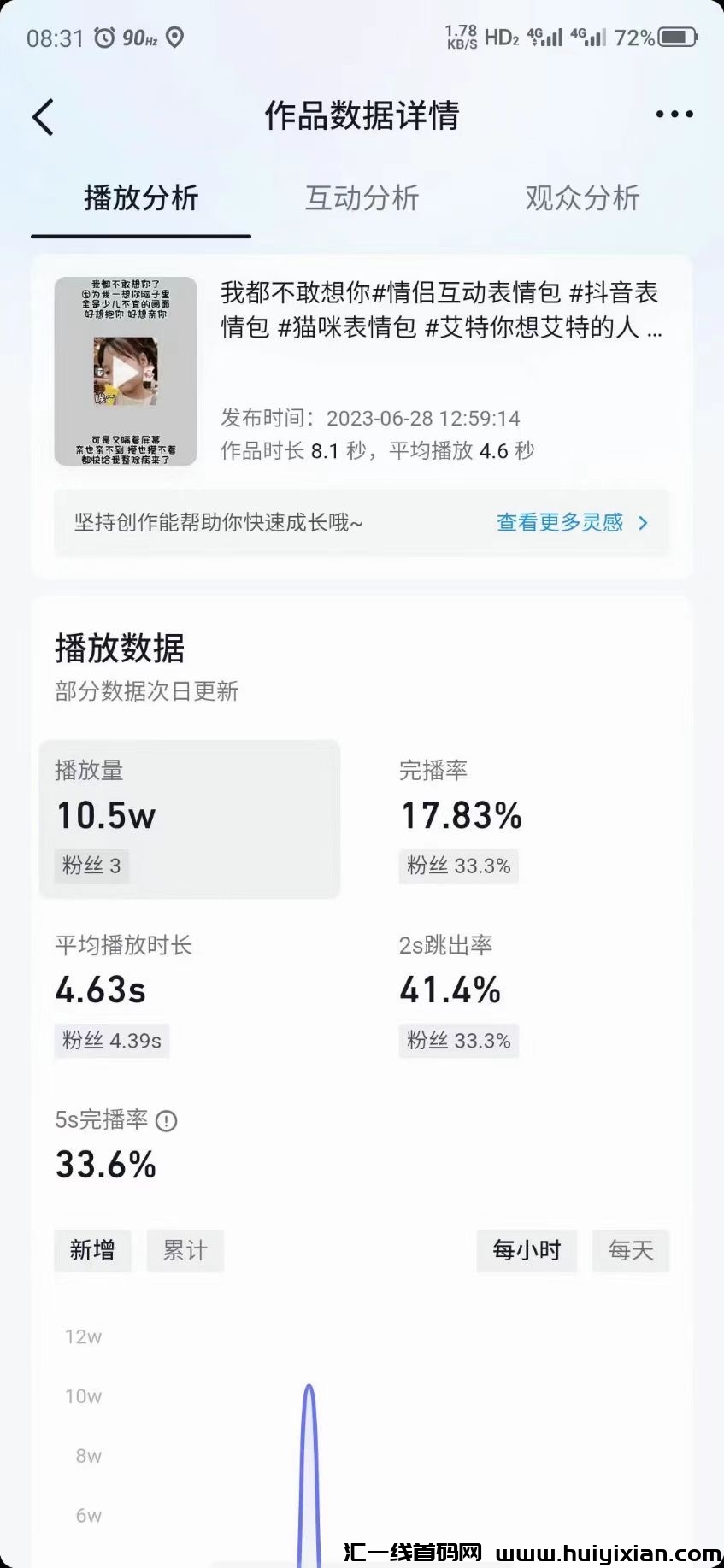Show the chart by 每小时

click(x=527, y=1251)
